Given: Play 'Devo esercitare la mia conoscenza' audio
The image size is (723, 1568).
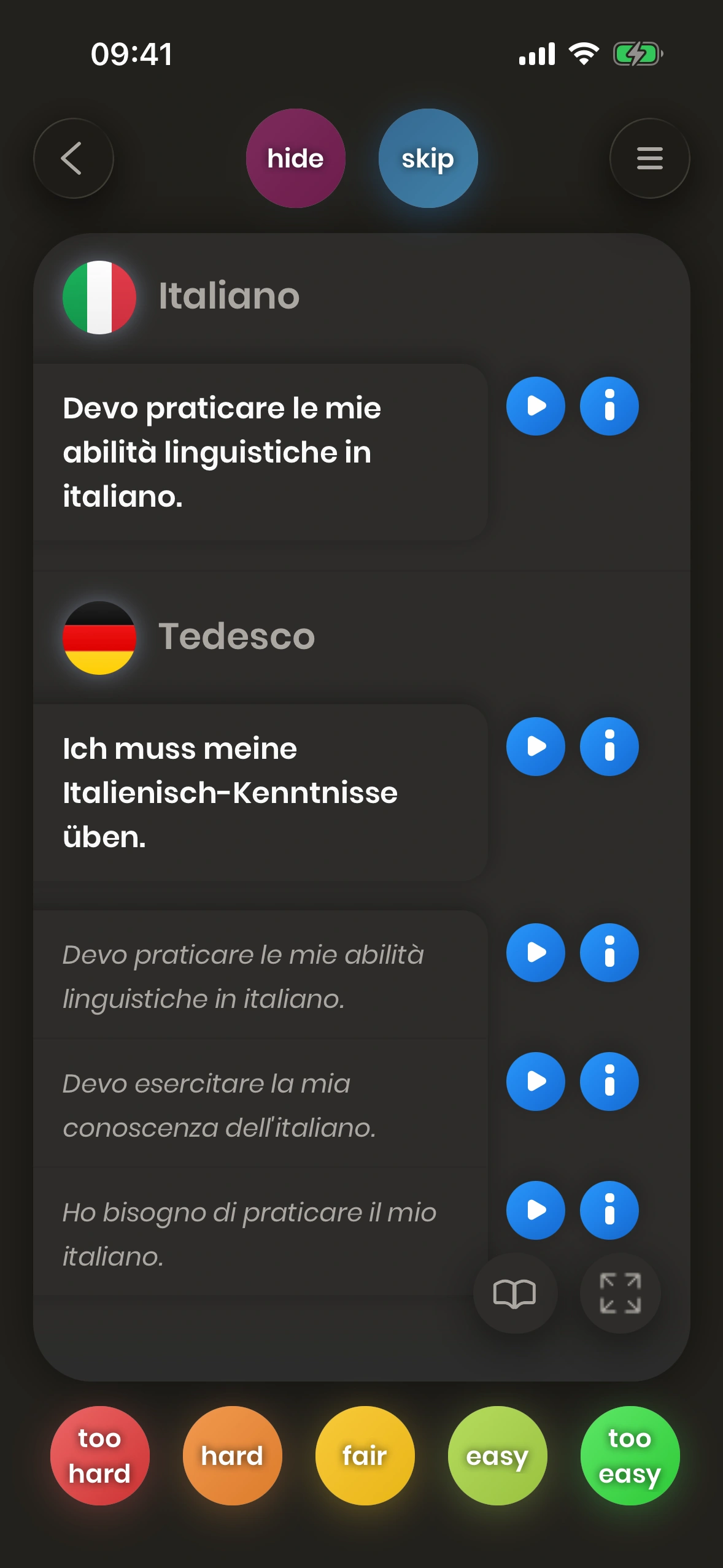Looking at the screenshot, I should (x=535, y=1082).
